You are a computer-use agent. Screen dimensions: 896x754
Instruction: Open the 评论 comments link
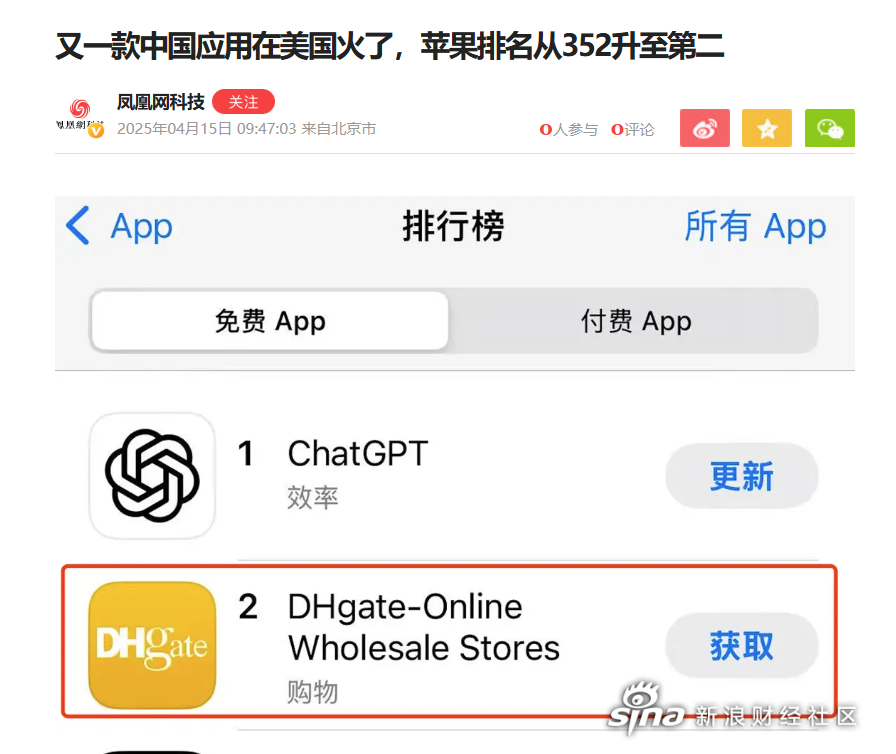[633, 129]
